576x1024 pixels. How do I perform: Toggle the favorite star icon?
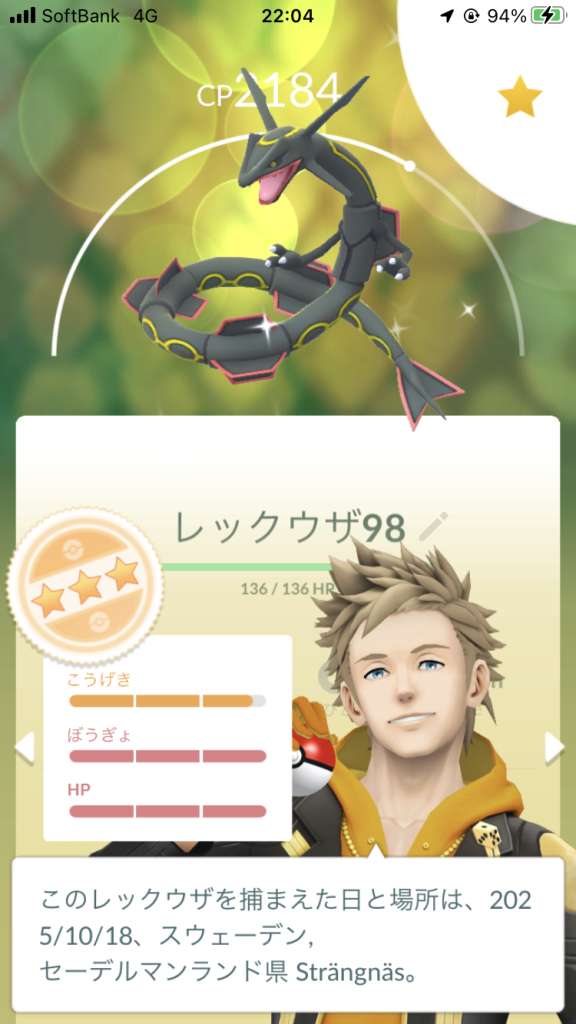coord(520,99)
